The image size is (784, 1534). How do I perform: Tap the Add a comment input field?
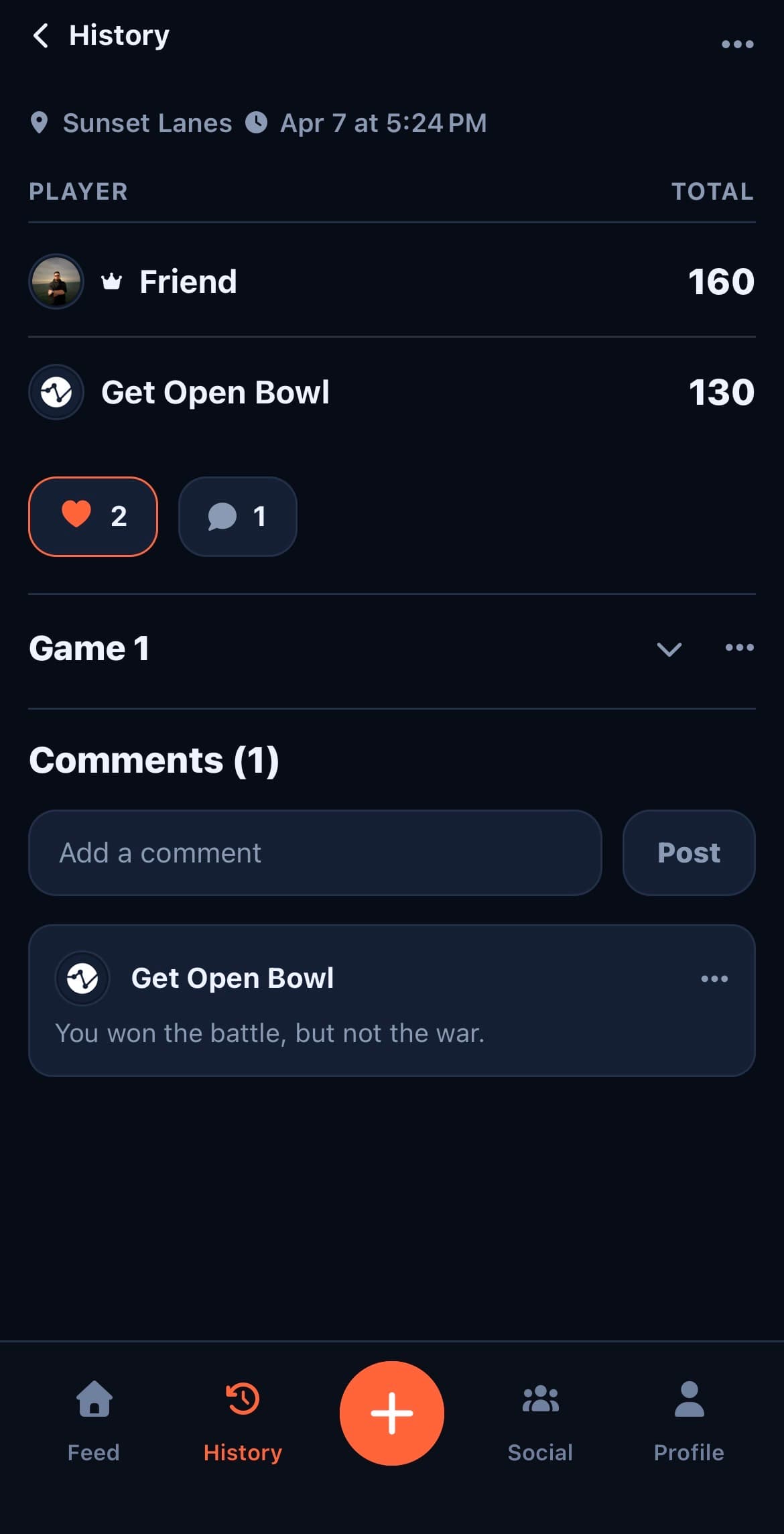coord(315,852)
